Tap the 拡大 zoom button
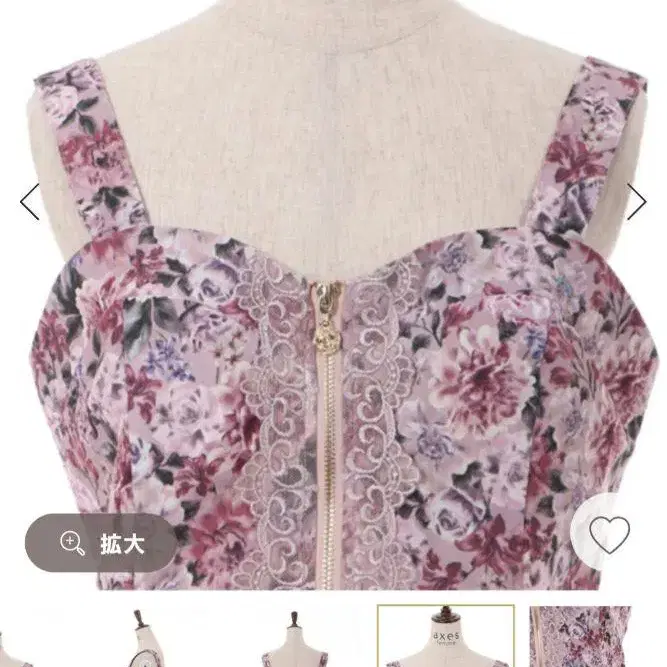667x667 pixels. click(101, 543)
